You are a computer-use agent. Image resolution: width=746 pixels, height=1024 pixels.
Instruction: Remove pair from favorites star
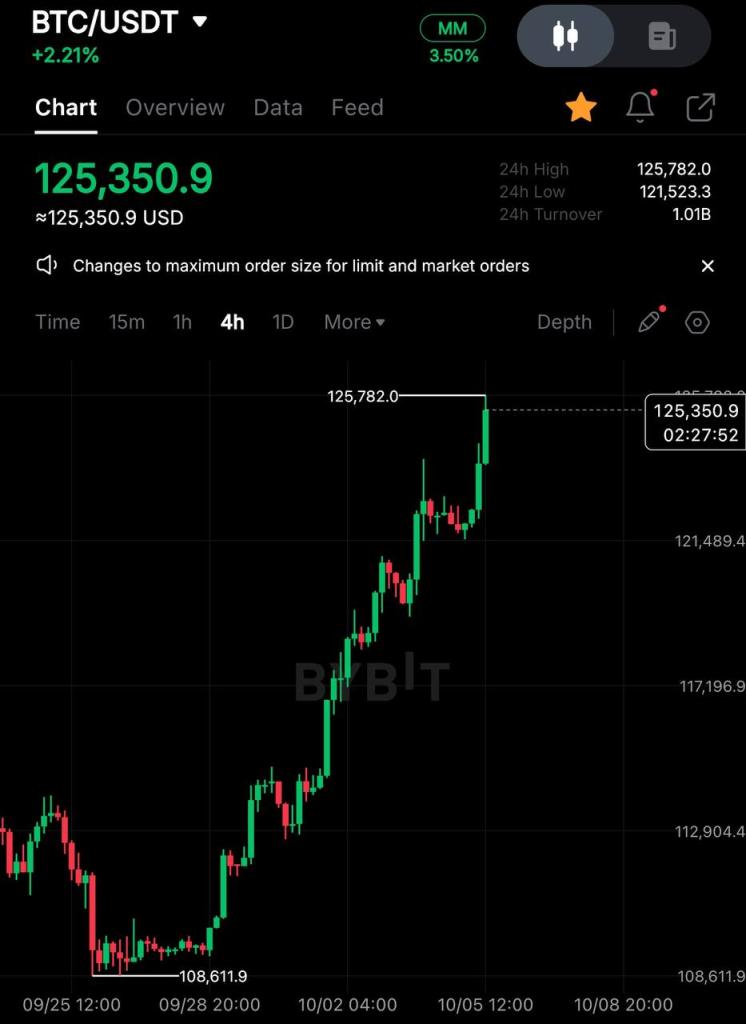[581, 107]
